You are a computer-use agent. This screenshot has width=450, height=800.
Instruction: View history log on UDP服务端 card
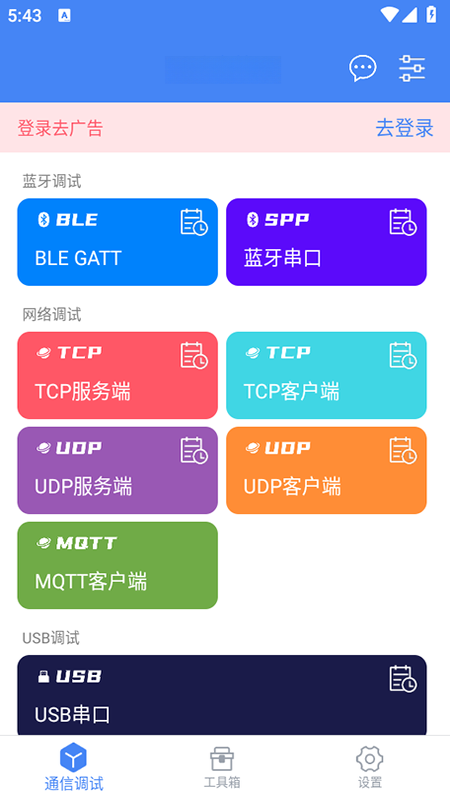click(194, 450)
